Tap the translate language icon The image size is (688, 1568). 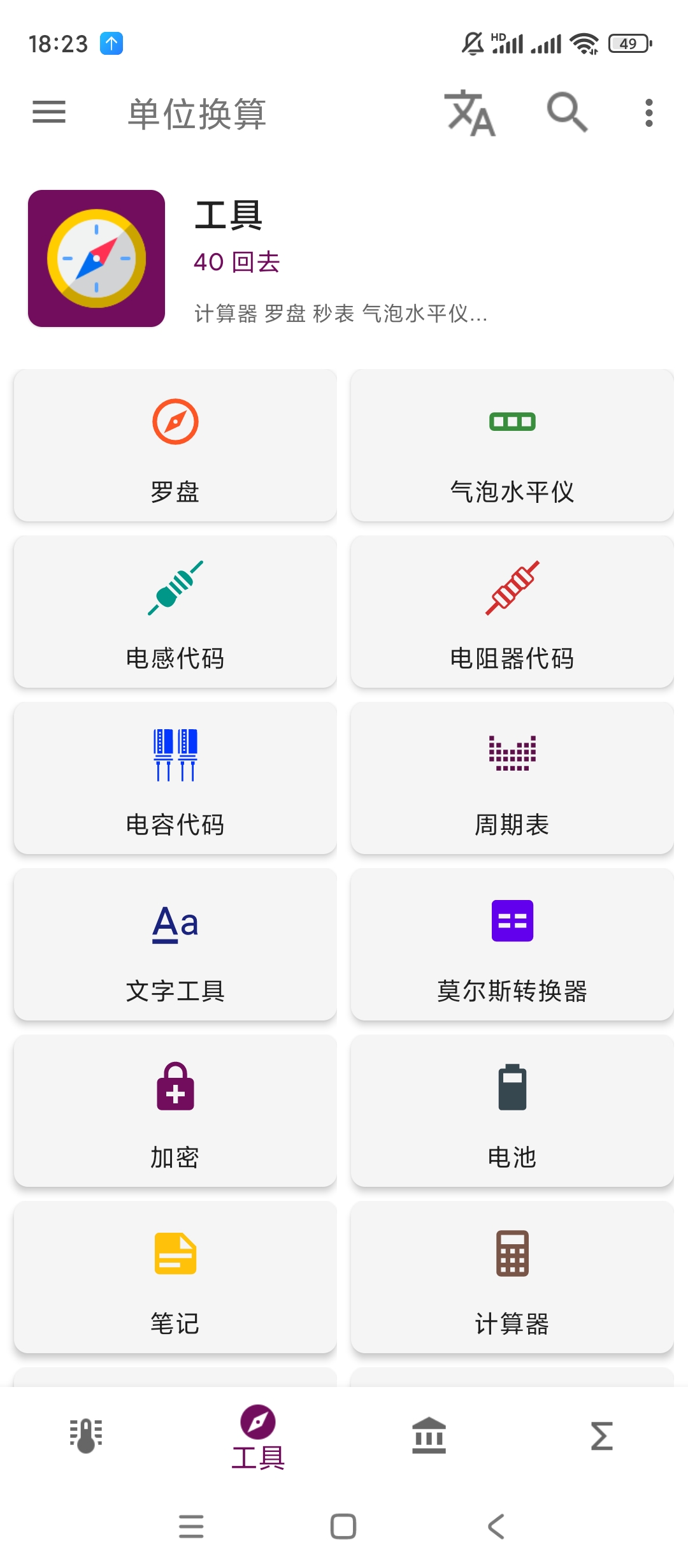pos(469,113)
